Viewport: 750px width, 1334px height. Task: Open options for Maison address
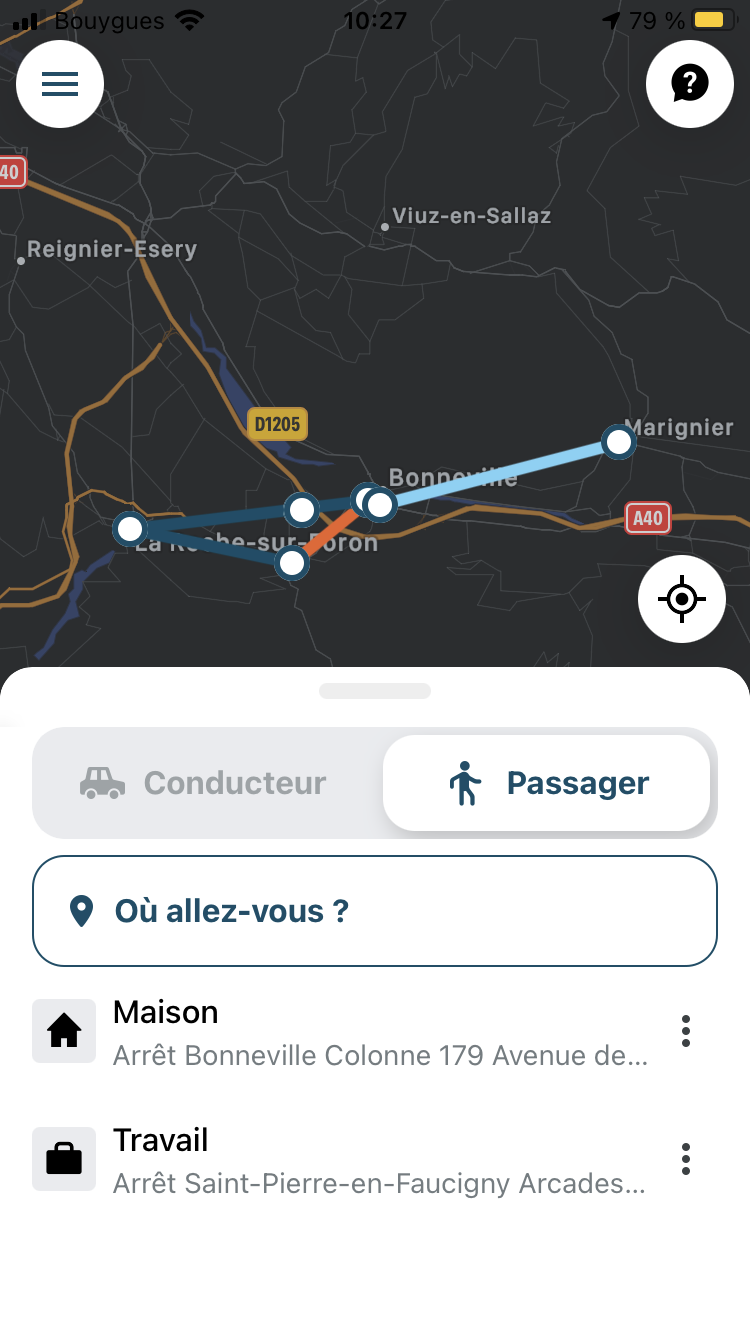point(686,1031)
